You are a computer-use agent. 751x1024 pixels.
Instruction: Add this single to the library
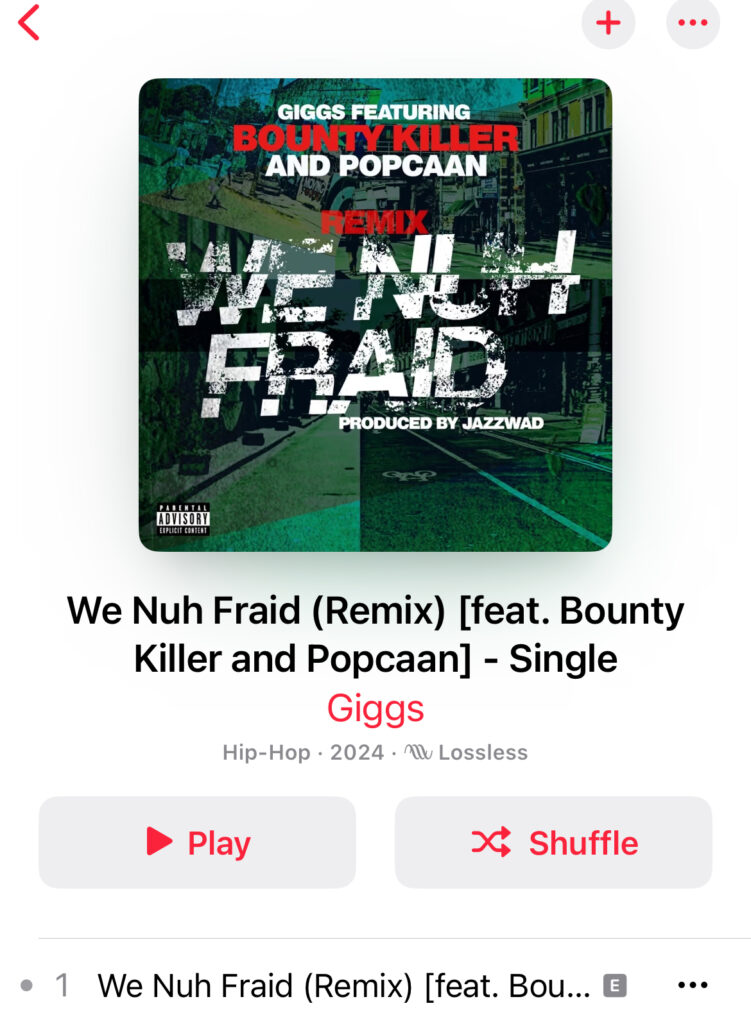point(608,22)
